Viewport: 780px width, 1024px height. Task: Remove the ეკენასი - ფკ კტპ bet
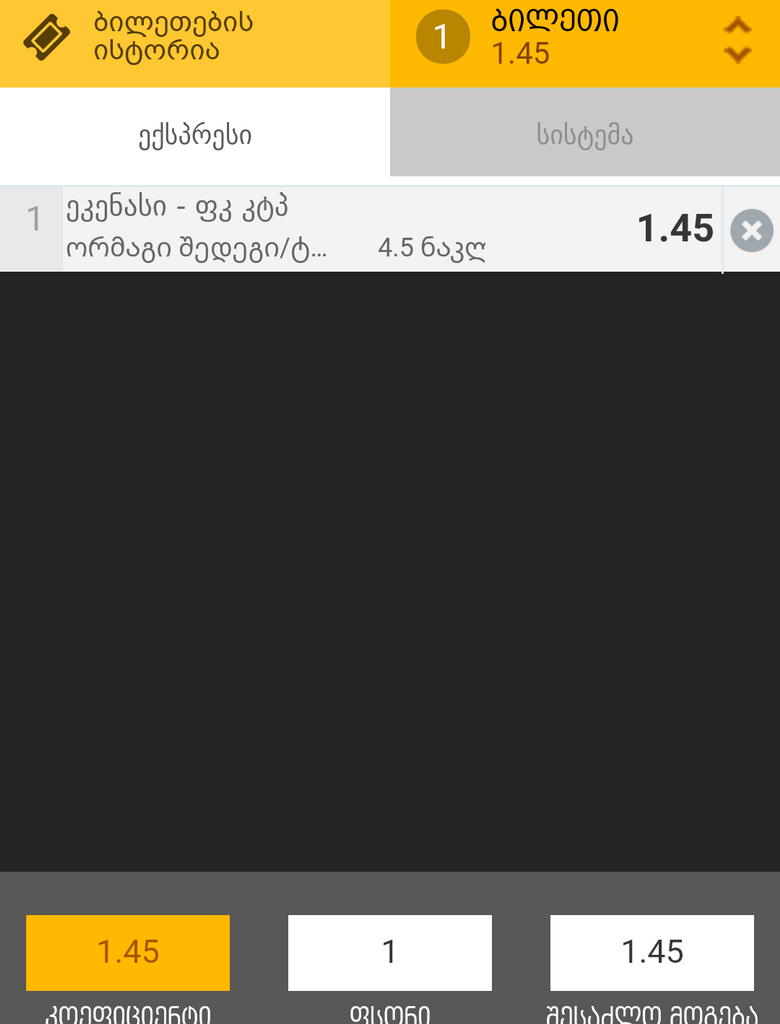pos(751,231)
